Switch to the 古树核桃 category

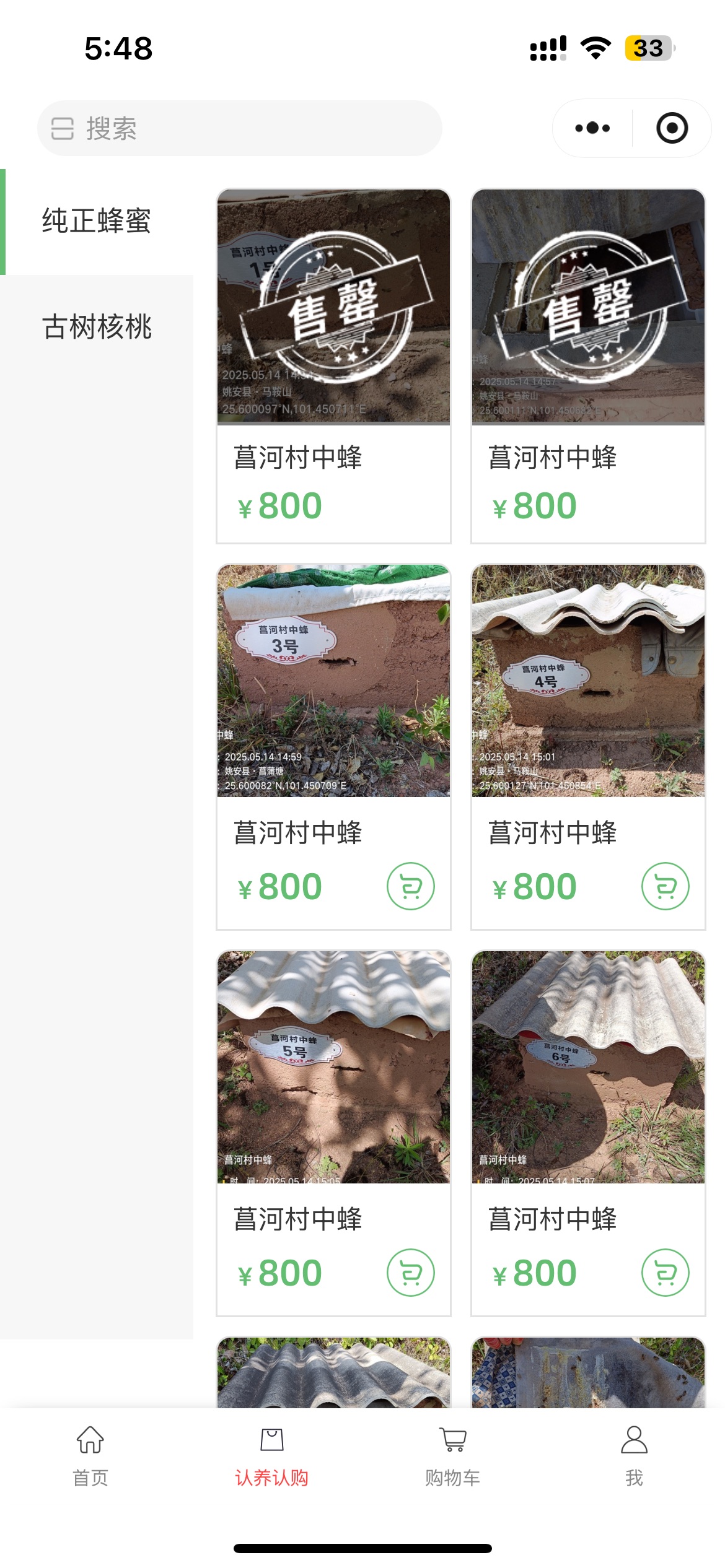pos(97,327)
